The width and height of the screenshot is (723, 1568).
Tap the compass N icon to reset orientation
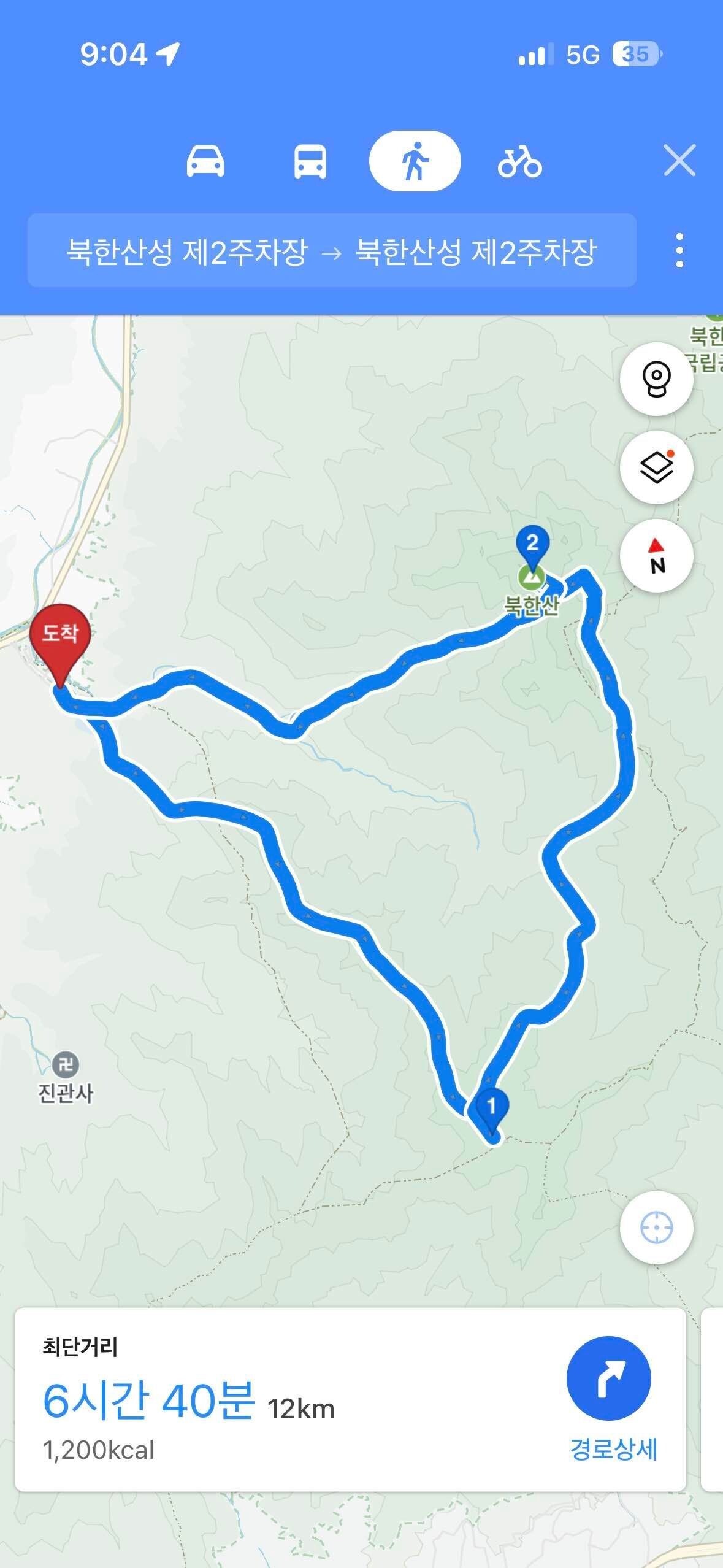point(657,555)
